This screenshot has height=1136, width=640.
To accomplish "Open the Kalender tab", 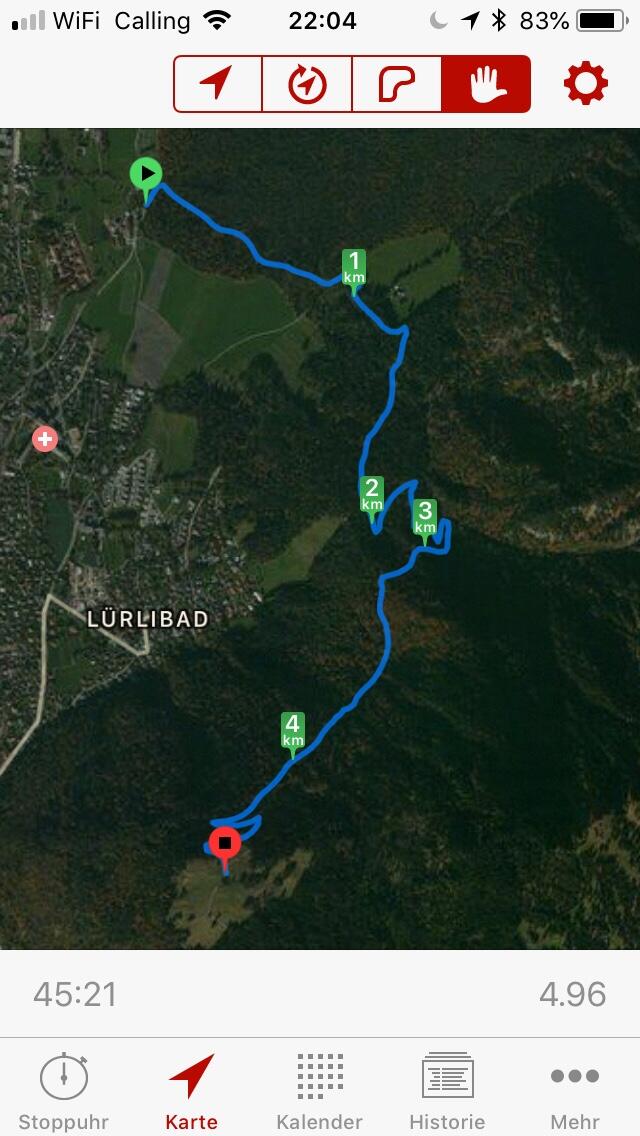I will point(319,1090).
